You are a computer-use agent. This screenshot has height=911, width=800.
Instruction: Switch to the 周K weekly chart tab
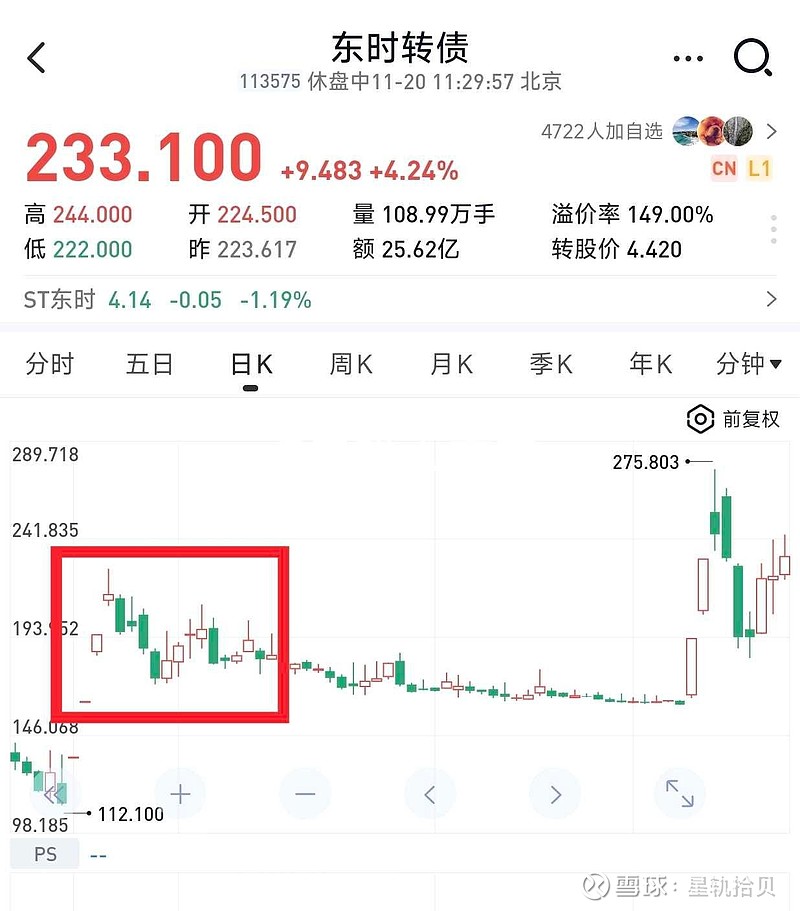350,364
